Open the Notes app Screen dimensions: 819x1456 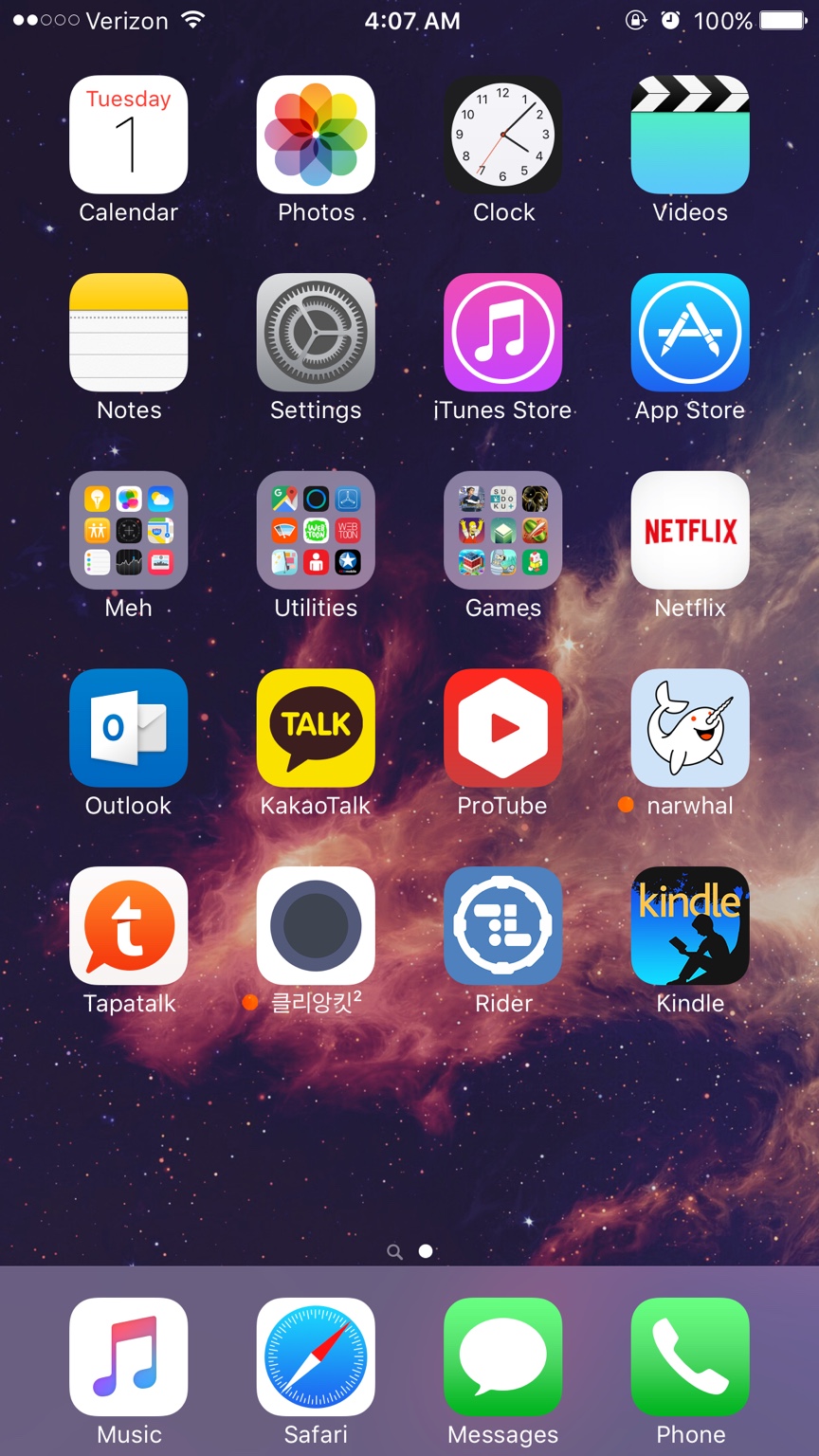click(128, 333)
